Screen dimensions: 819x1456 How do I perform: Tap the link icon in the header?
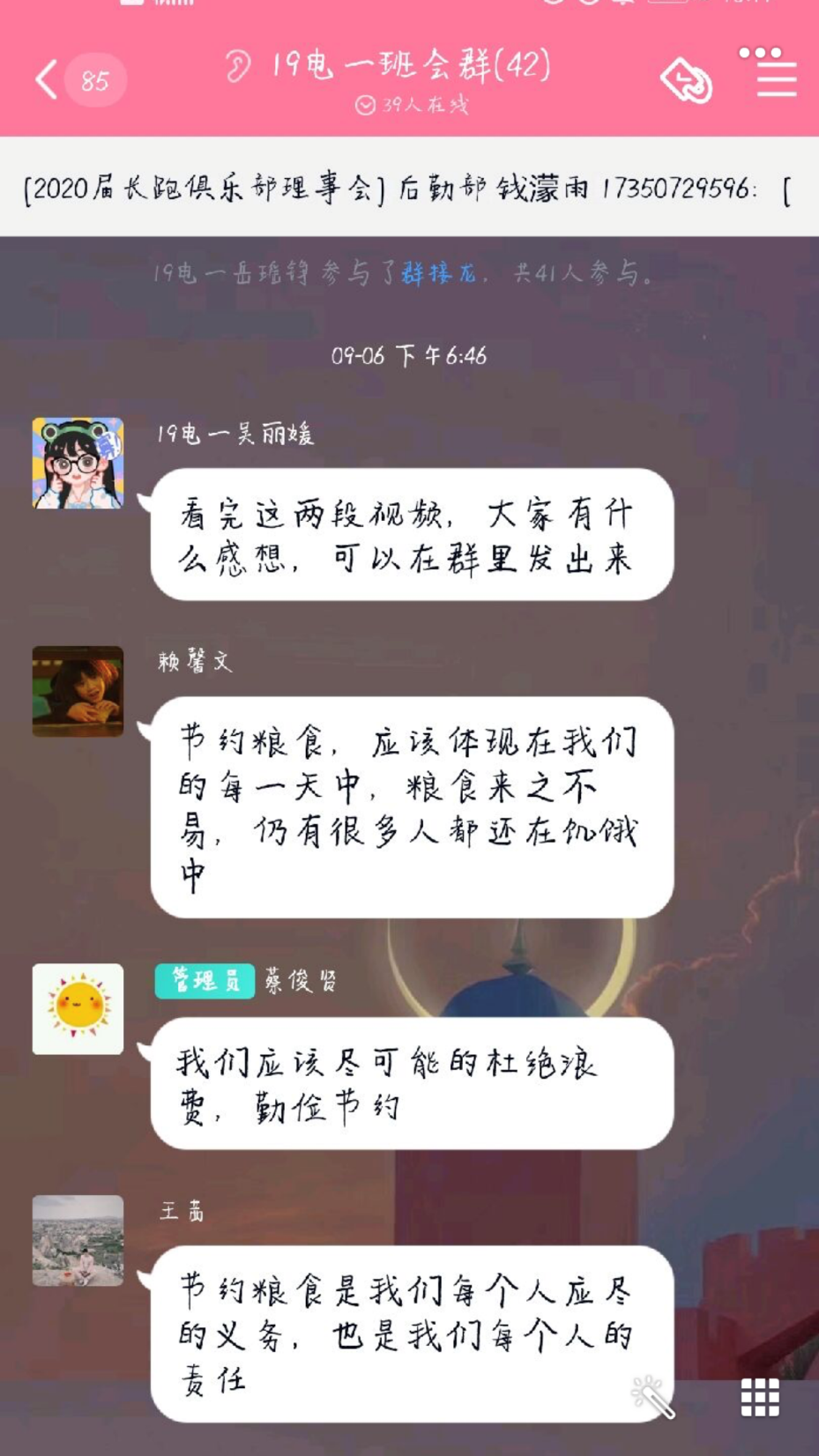[687, 81]
